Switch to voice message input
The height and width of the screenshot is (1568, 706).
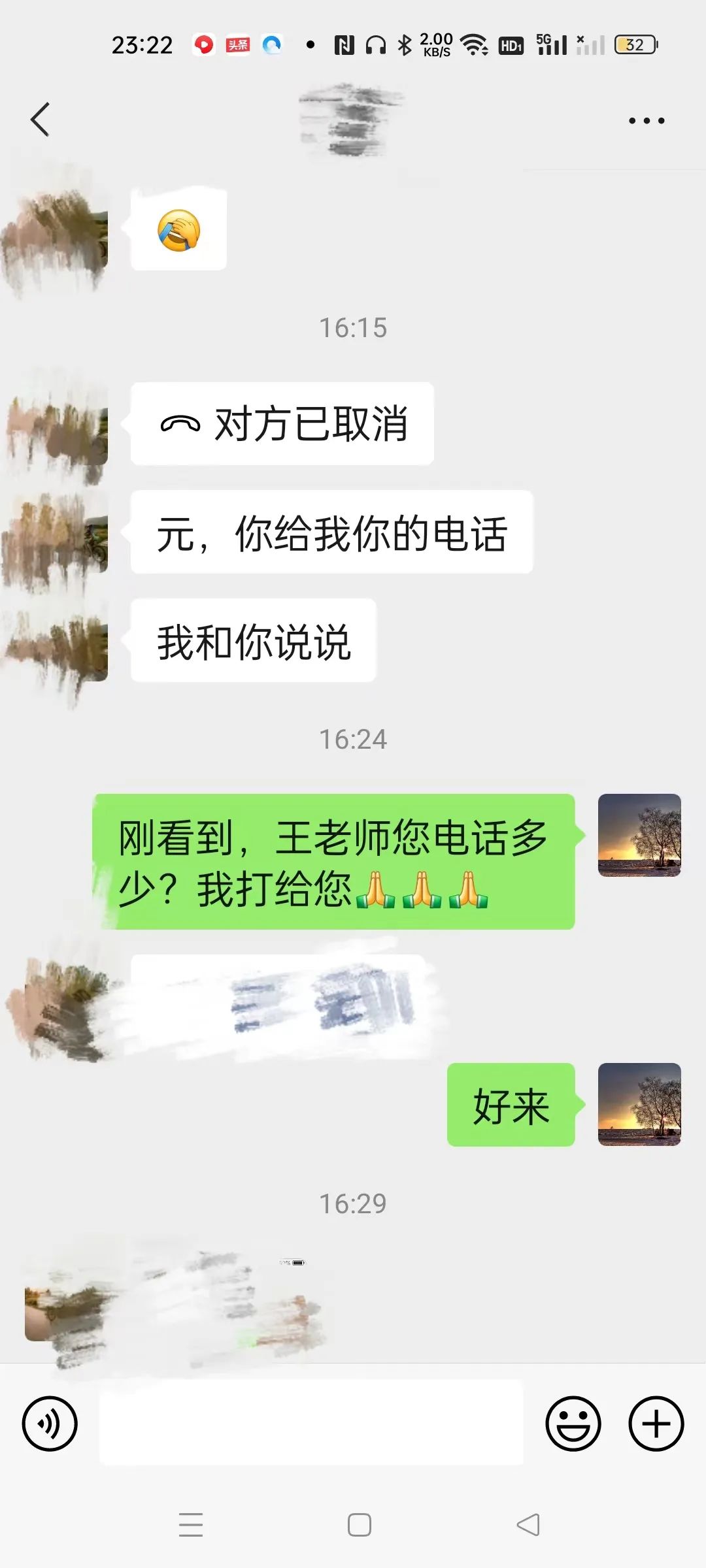pyautogui.click(x=50, y=1424)
